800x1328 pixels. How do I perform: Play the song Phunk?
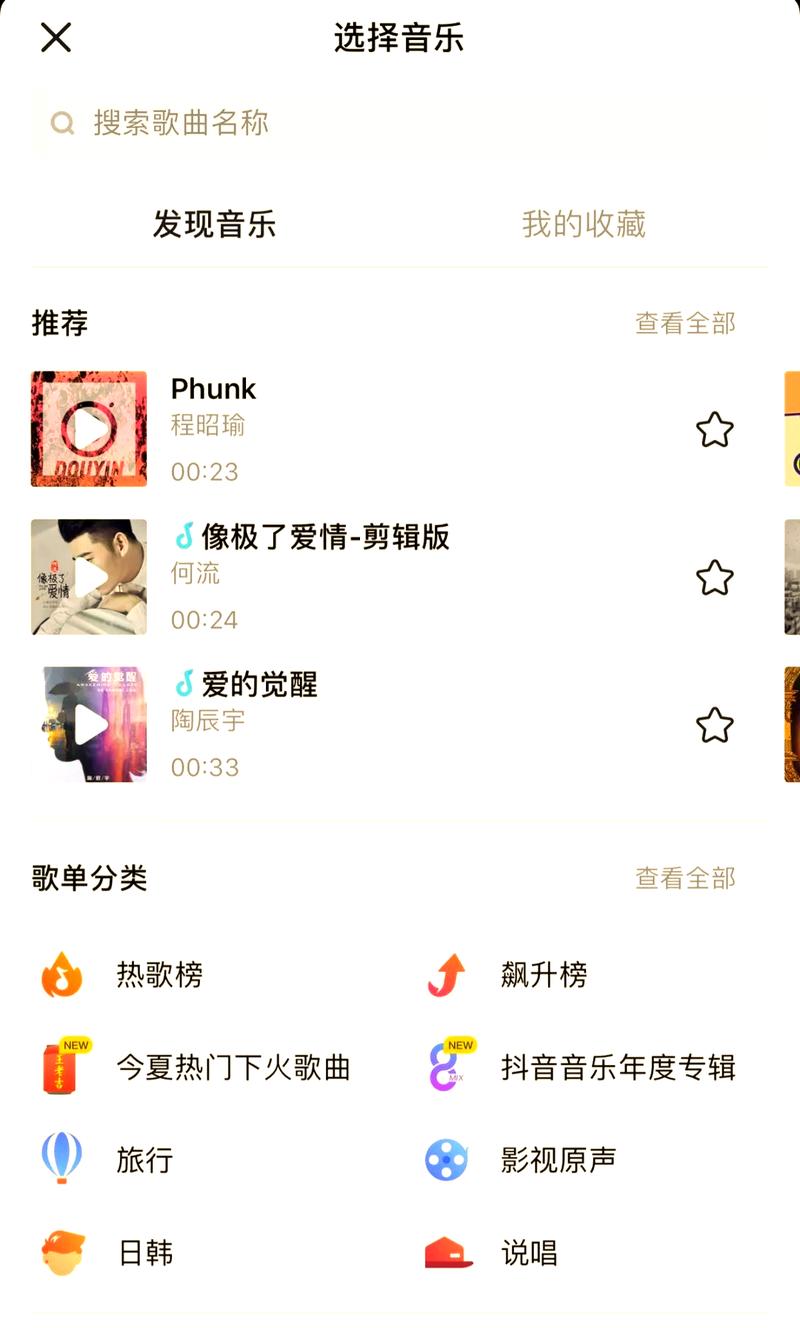point(89,429)
